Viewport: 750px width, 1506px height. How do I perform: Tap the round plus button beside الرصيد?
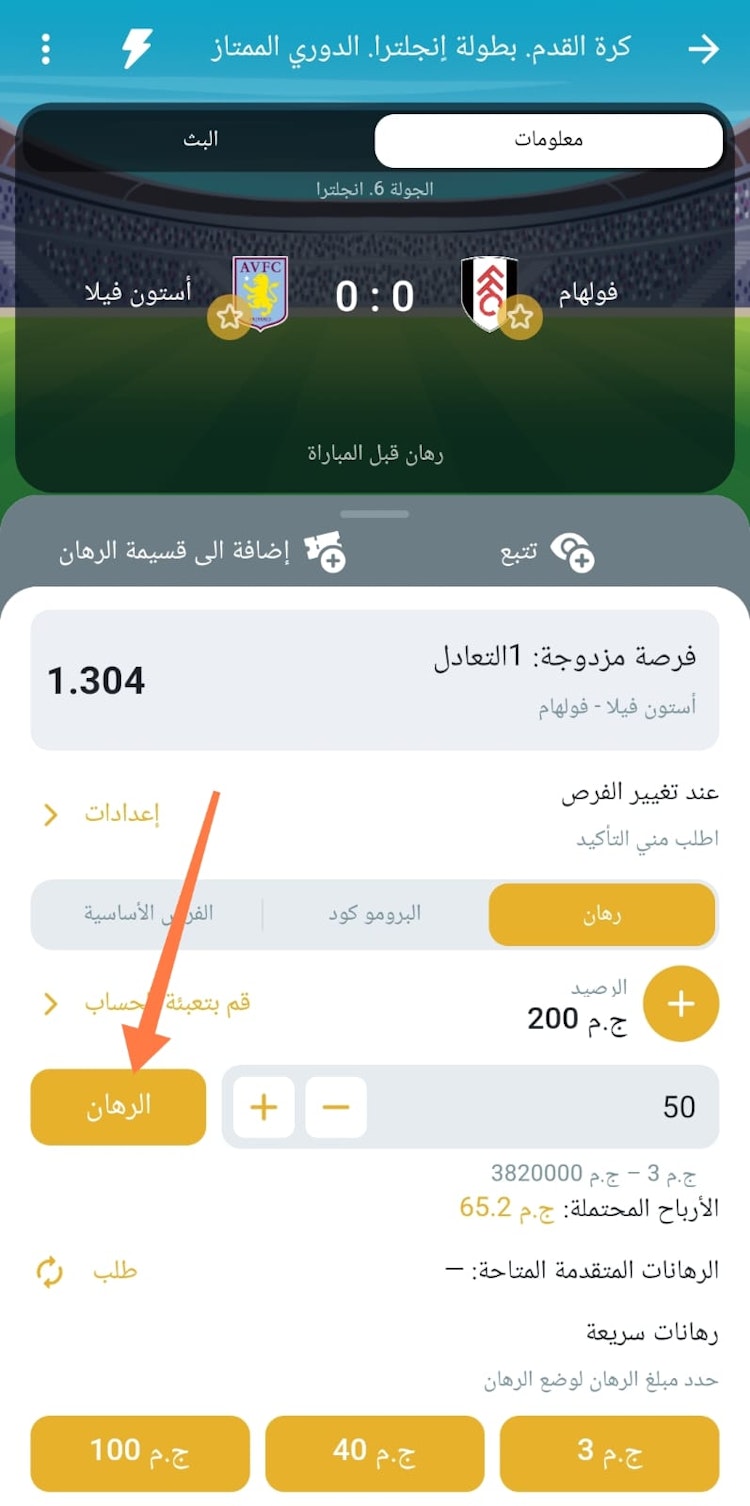tap(680, 1004)
